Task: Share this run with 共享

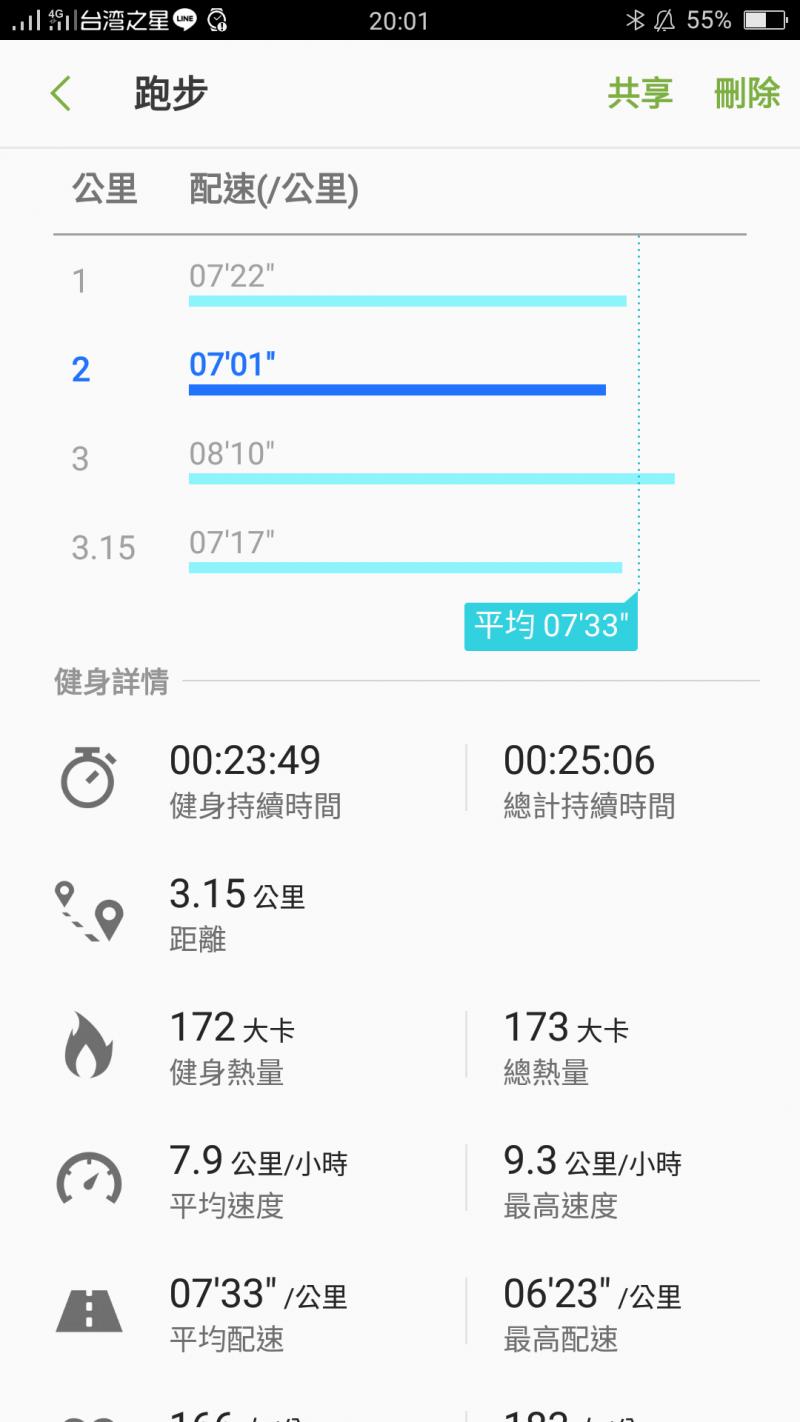Action: point(640,94)
